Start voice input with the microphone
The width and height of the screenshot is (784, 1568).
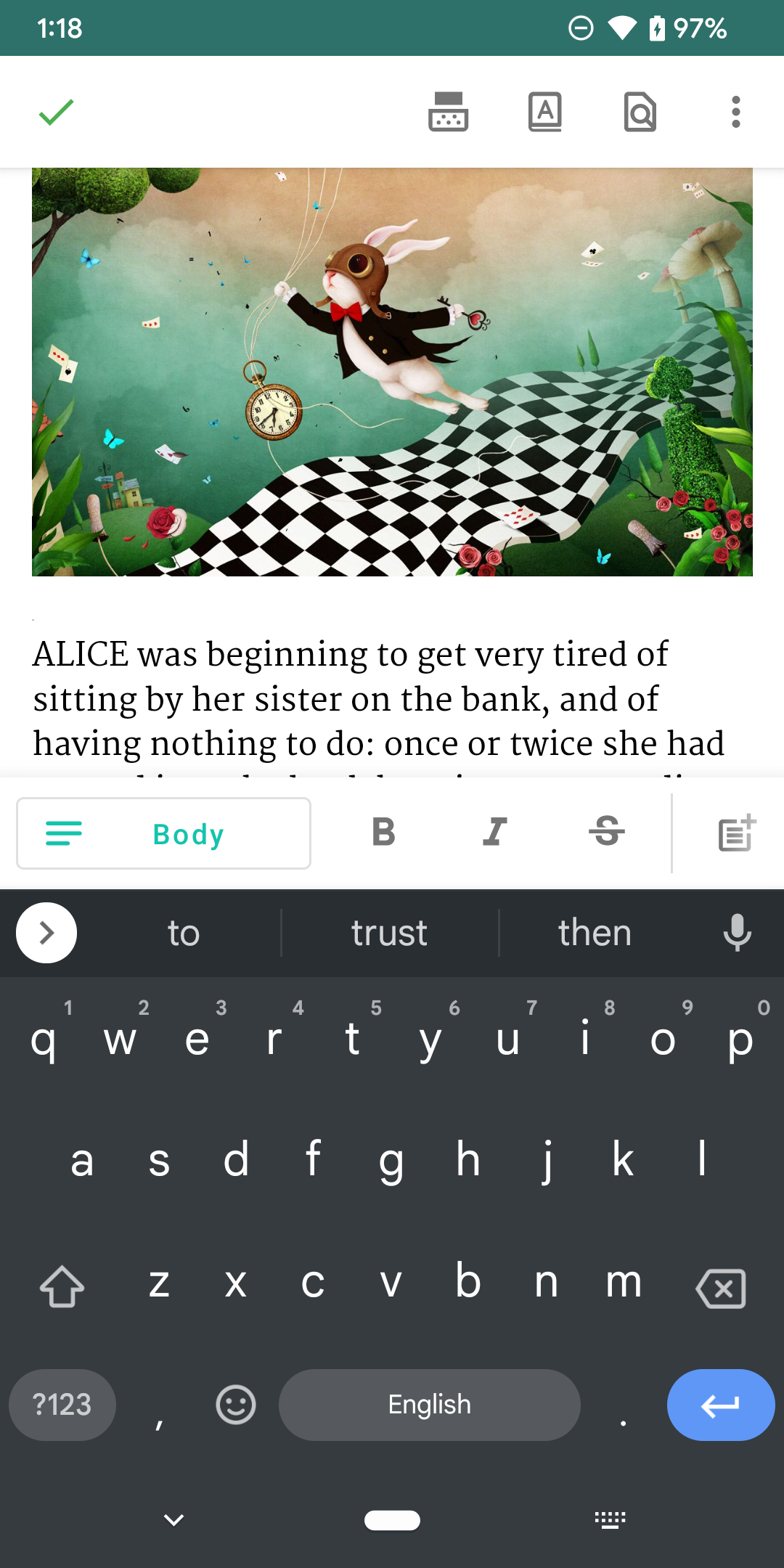[737, 933]
